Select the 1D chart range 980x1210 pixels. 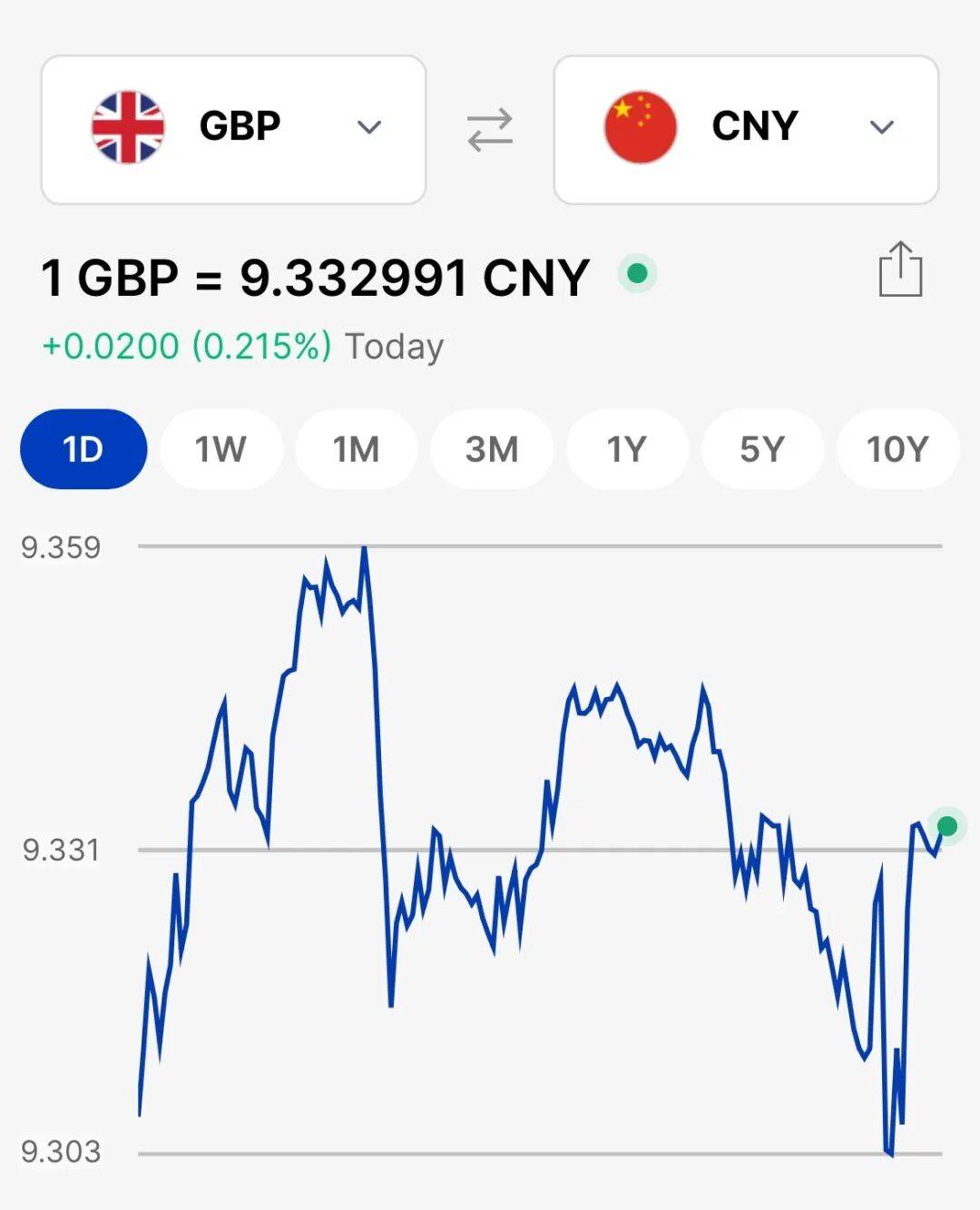(x=83, y=449)
